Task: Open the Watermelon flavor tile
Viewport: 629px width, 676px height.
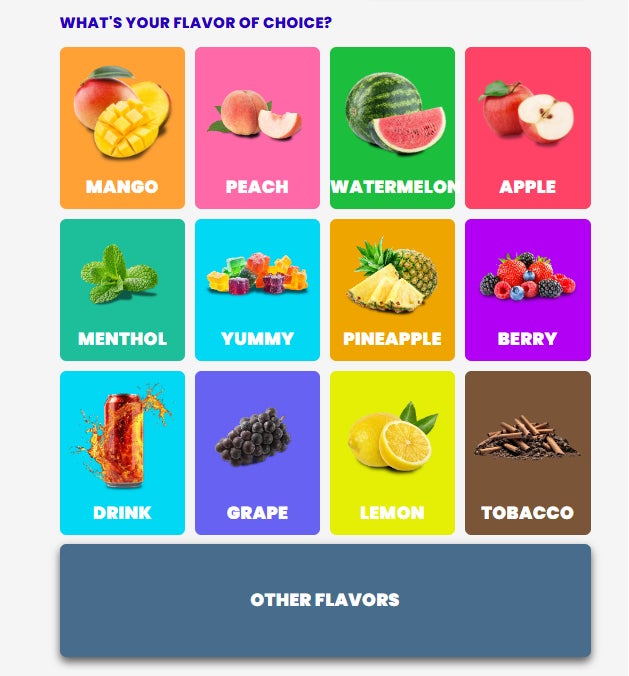Action: point(392,128)
